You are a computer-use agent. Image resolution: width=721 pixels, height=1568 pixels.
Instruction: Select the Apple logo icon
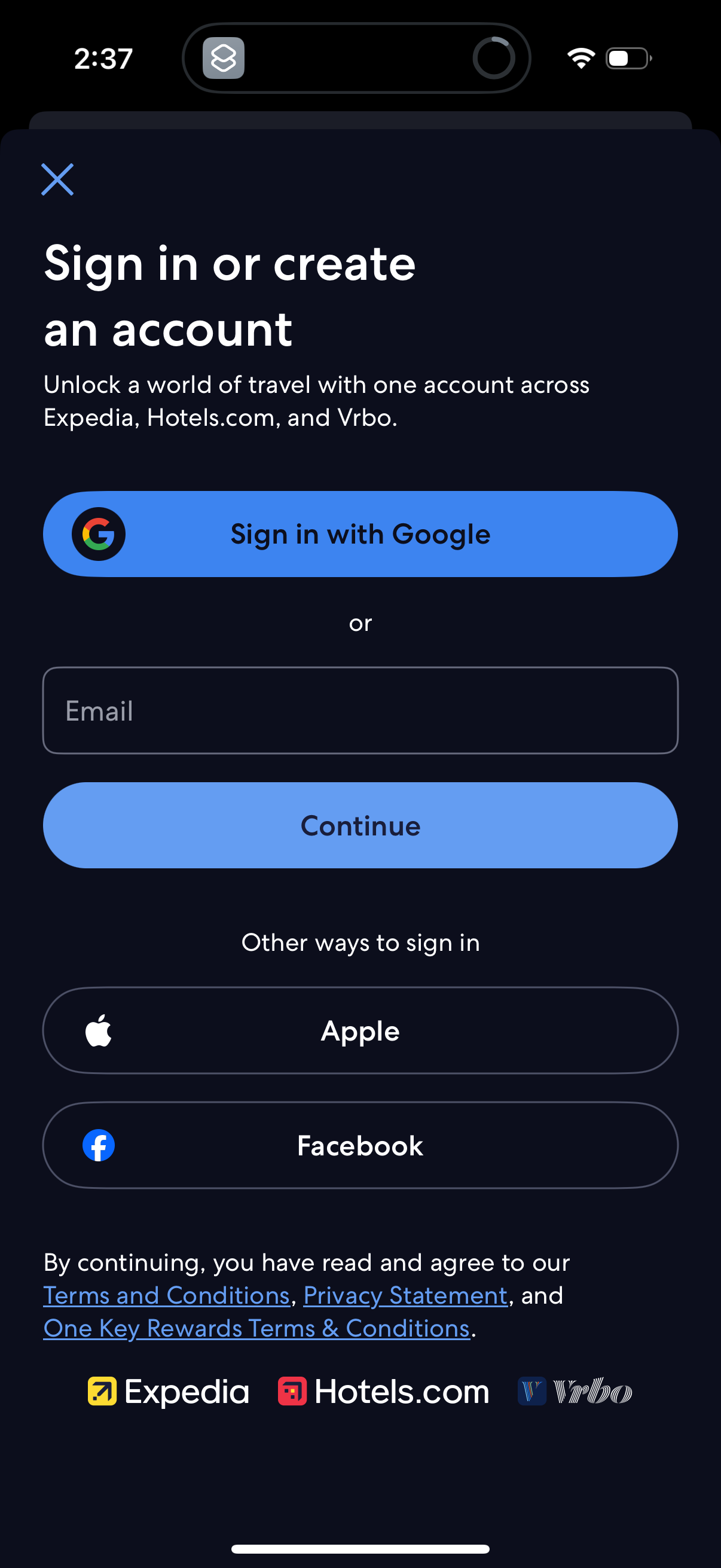pyautogui.click(x=99, y=1030)
